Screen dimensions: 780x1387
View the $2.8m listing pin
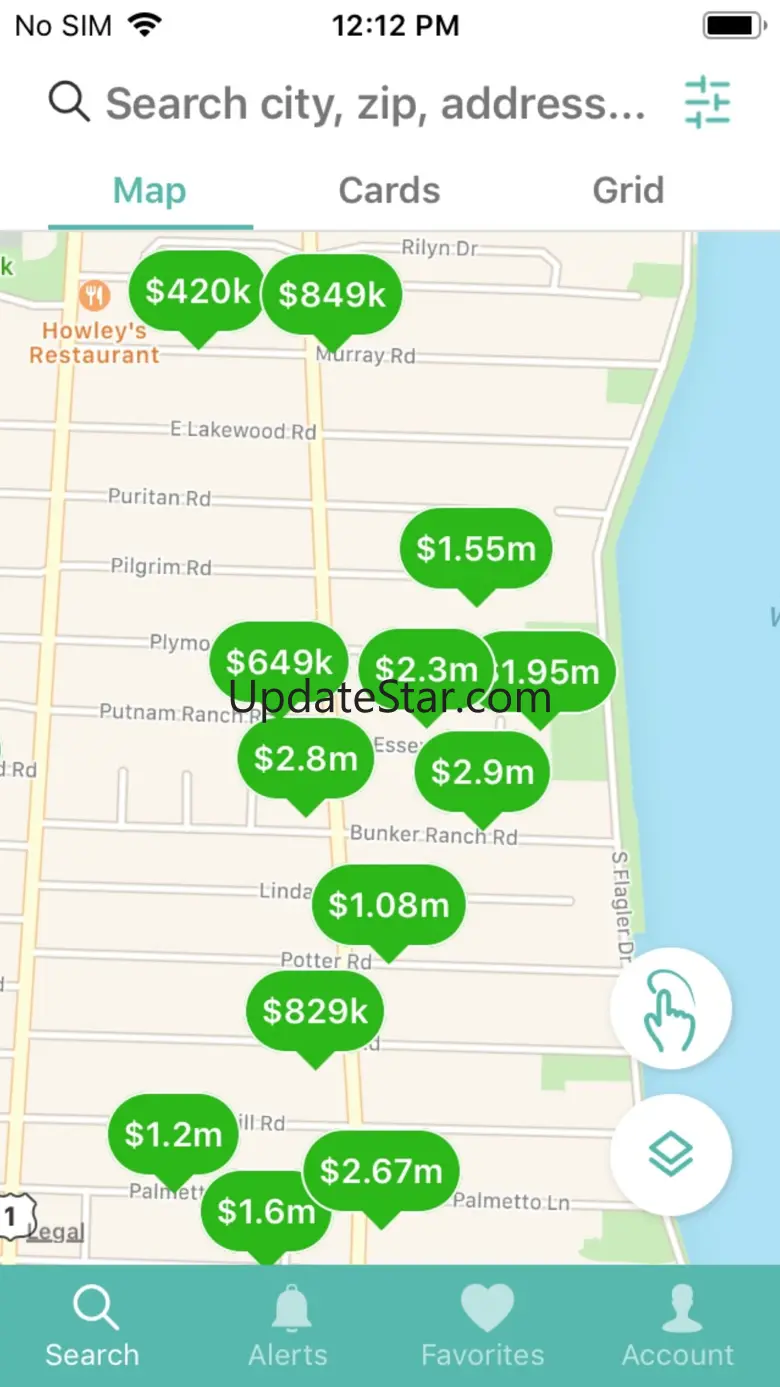tap(305, 759)
